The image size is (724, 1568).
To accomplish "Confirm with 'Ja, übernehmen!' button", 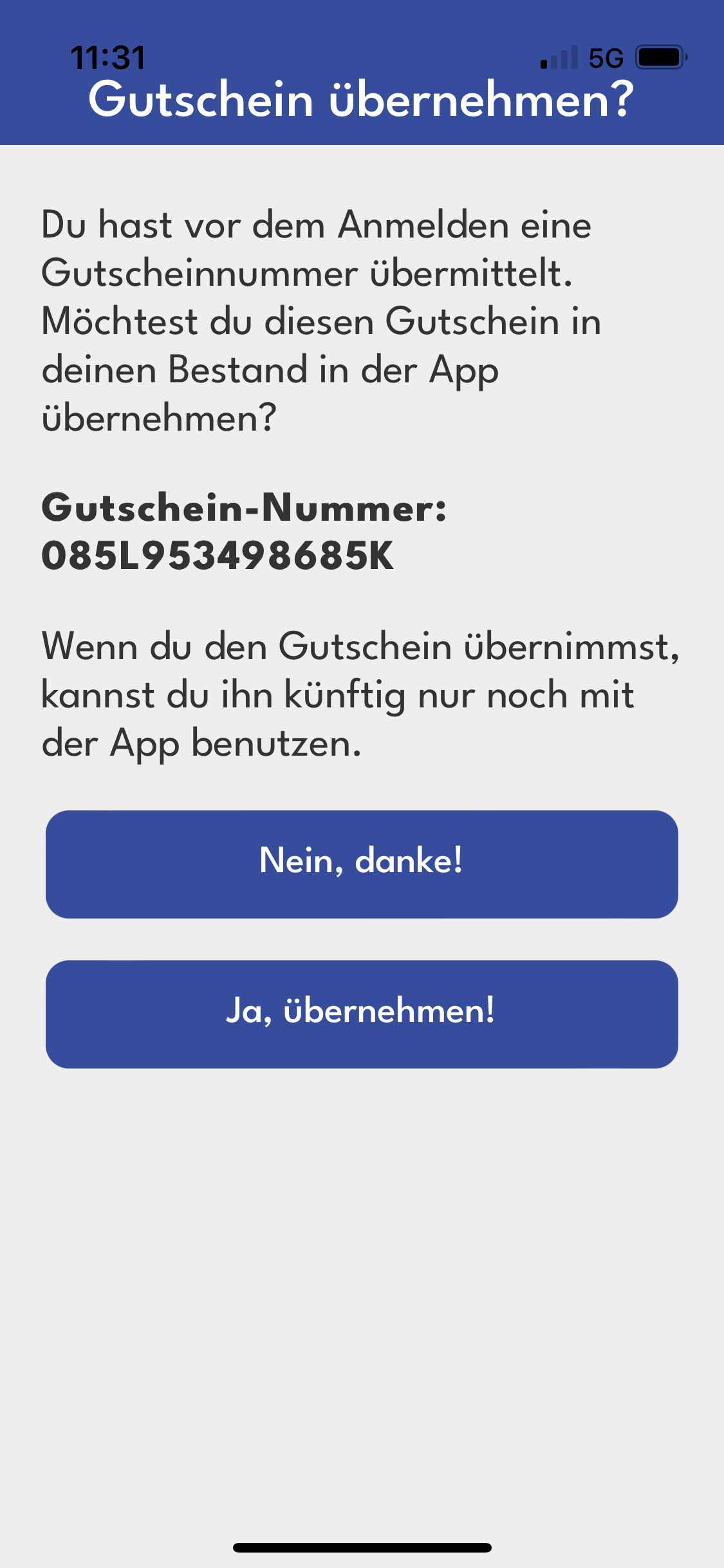I will tap(362, 1014).
